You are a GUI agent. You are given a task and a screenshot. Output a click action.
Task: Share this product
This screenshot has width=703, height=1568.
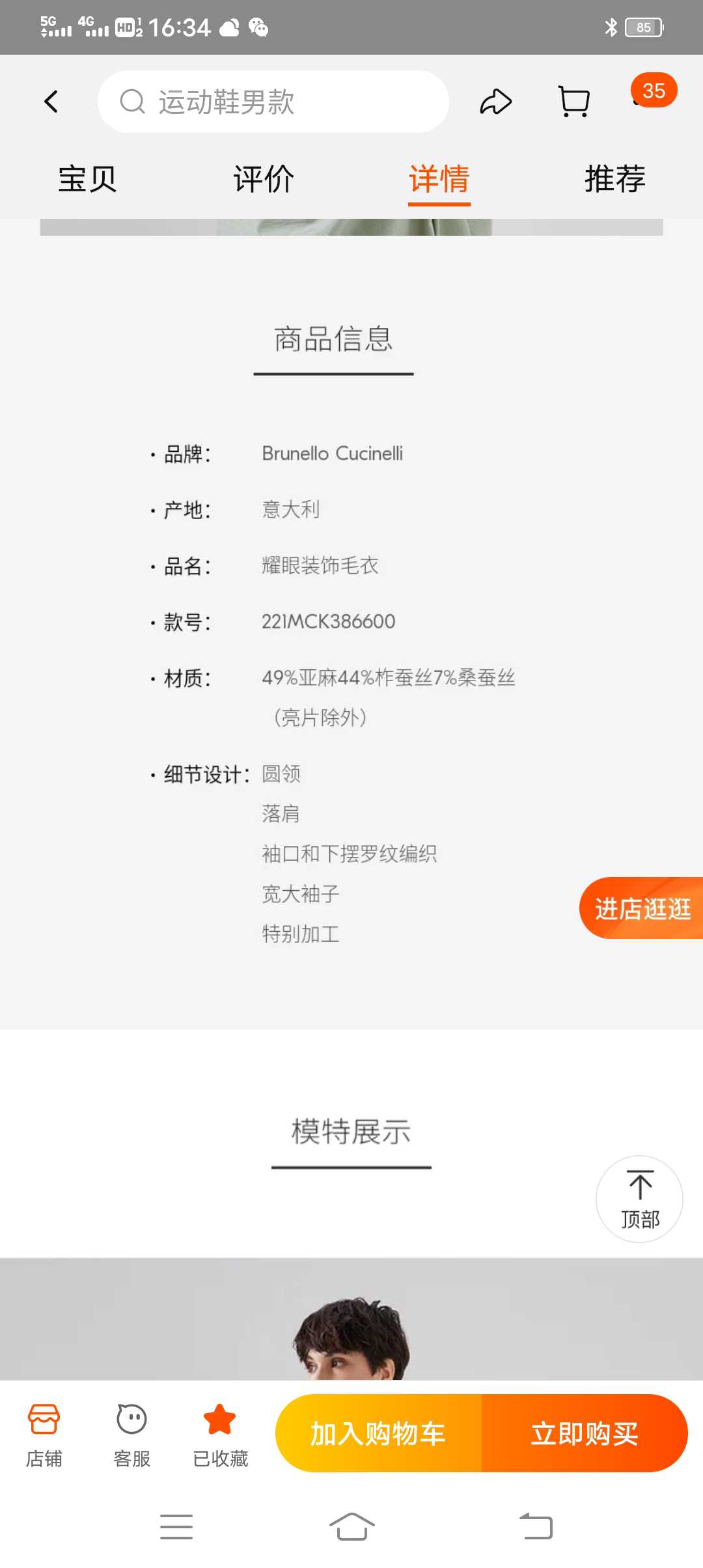click(x=496, y=102)
